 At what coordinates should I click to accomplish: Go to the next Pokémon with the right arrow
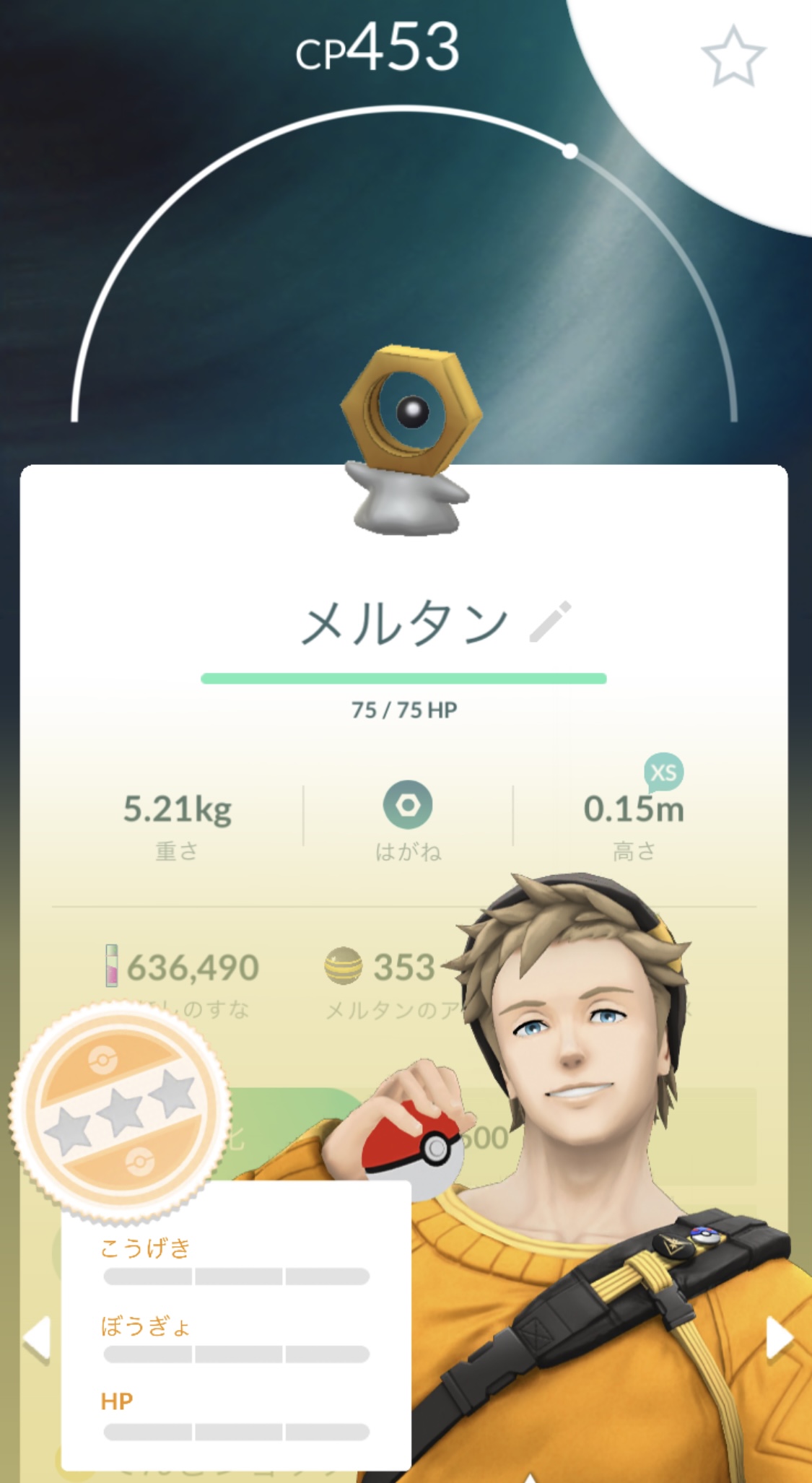click(778, 1338)
